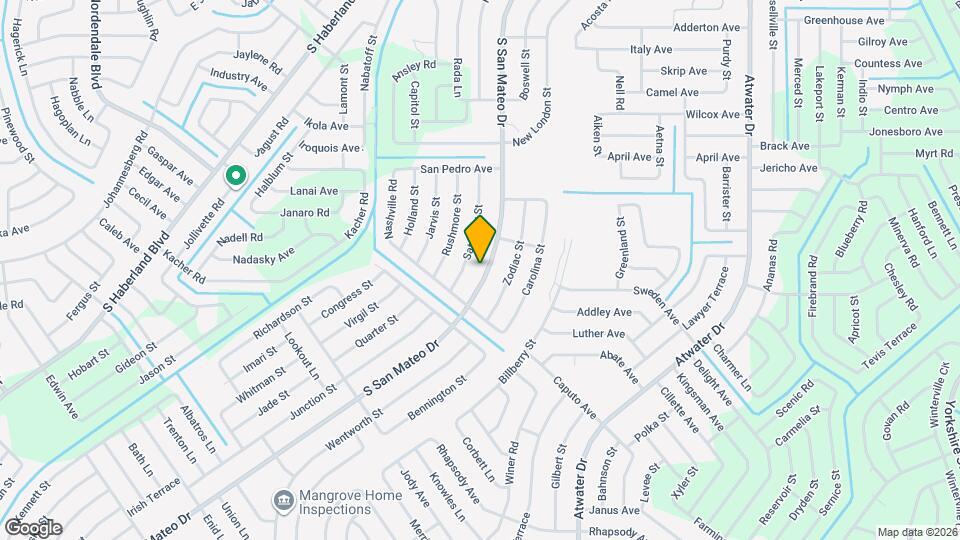Tap the orange house marker on the map
Image resolution: width=960 pixels, height=540 pixels.
pos(481,238)
